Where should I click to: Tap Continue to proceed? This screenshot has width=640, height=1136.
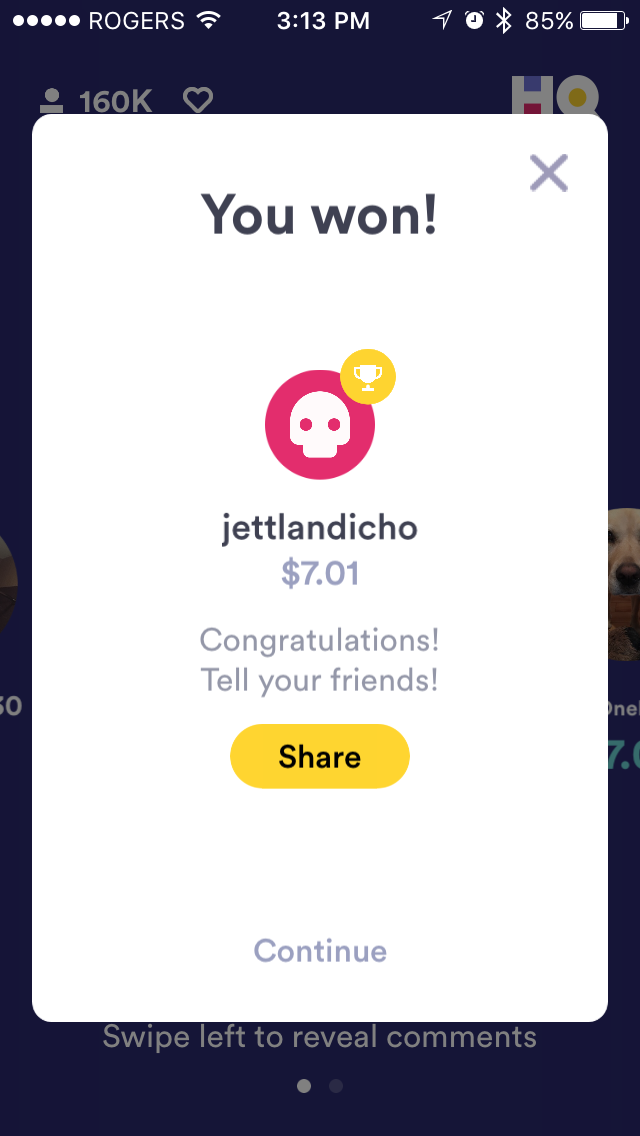tap(320, 950)
